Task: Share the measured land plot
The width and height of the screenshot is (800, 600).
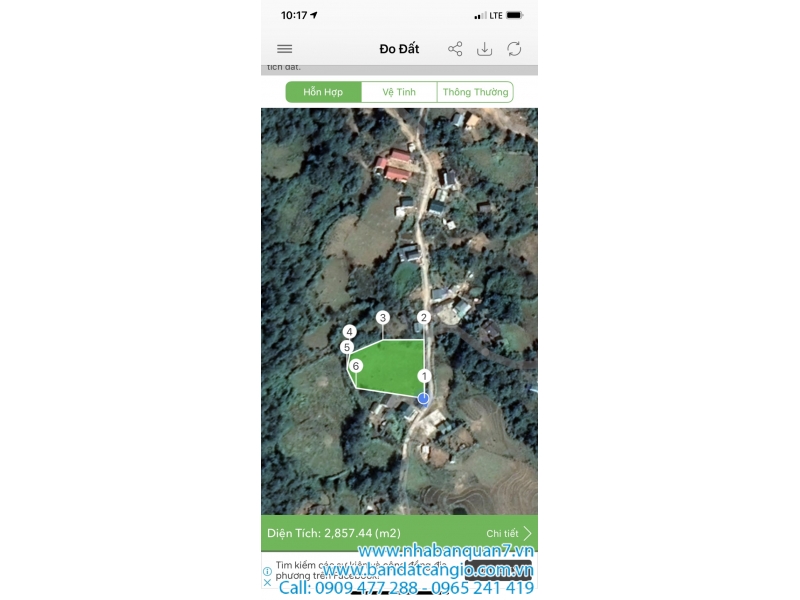Action: pyautogui.click(x=455, y=49)
